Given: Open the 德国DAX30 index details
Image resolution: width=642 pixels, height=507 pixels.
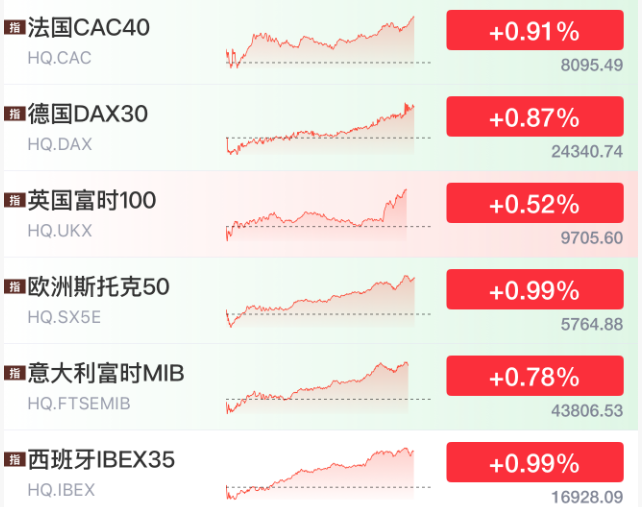Looking at the screenshot, I should click(x=88, y=114).
